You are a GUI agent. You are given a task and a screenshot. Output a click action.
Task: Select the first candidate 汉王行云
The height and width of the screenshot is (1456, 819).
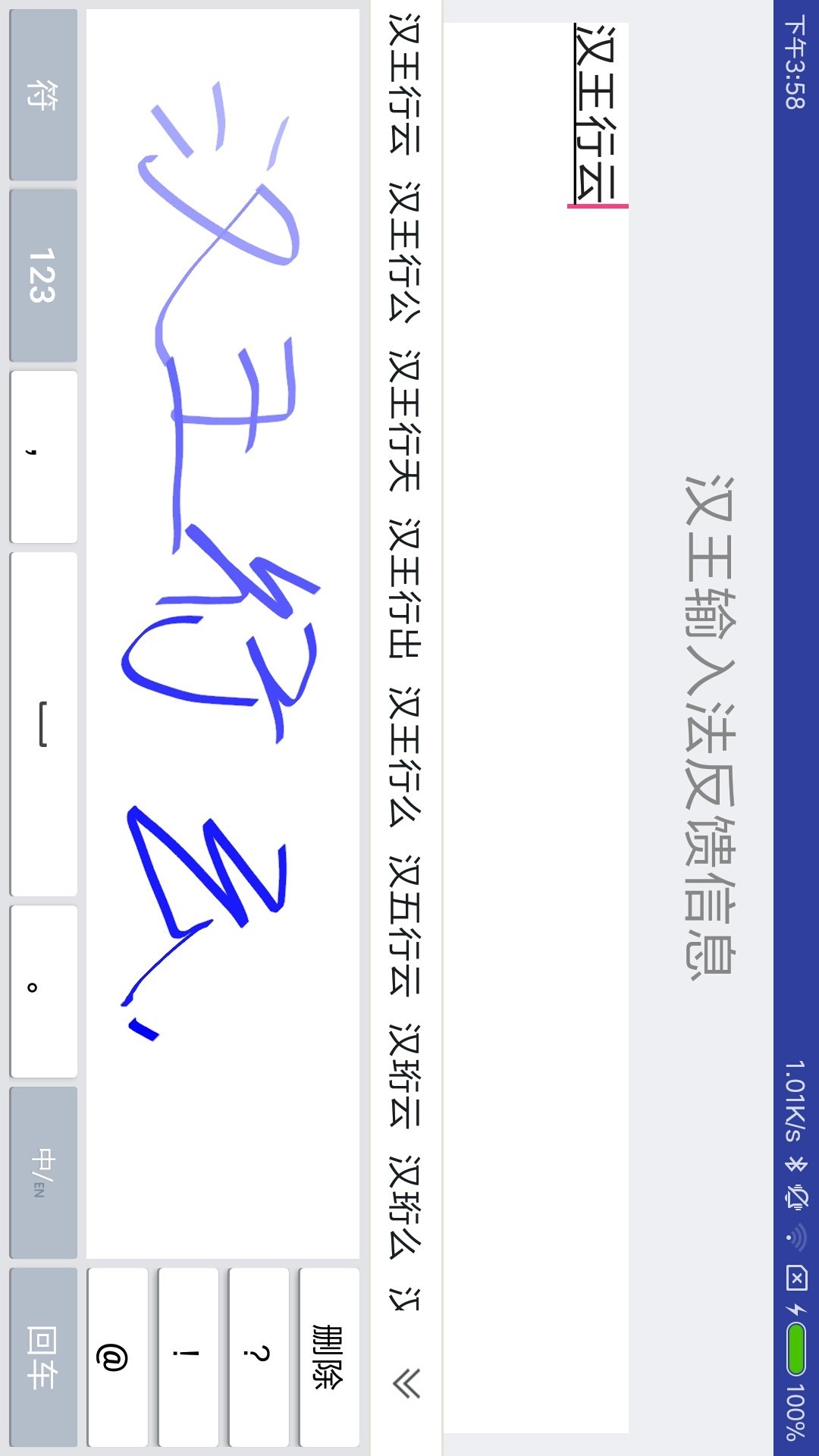[x=404, y=83]
